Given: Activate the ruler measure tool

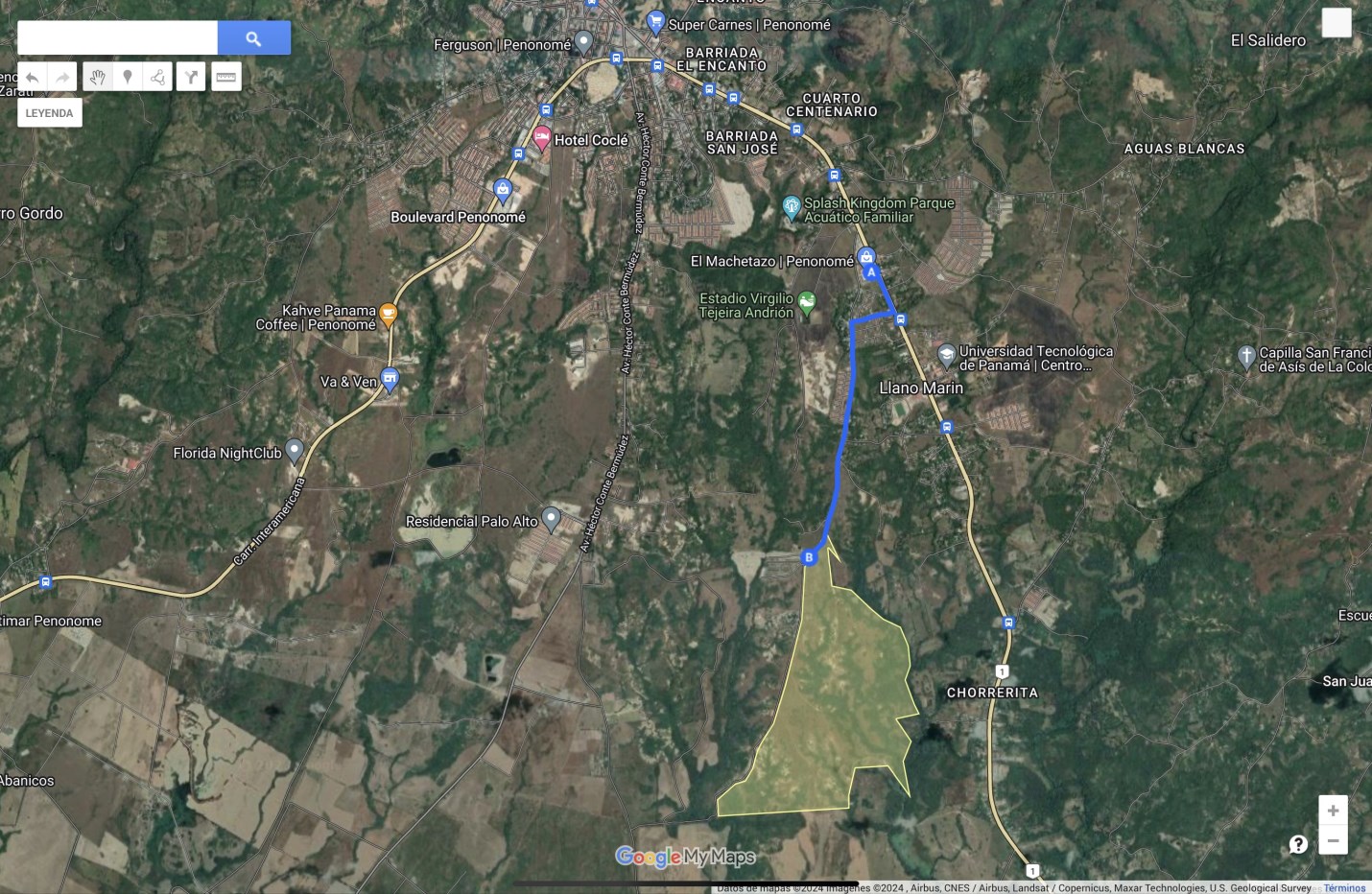Looking at the screenshot, I should point(226,77).
